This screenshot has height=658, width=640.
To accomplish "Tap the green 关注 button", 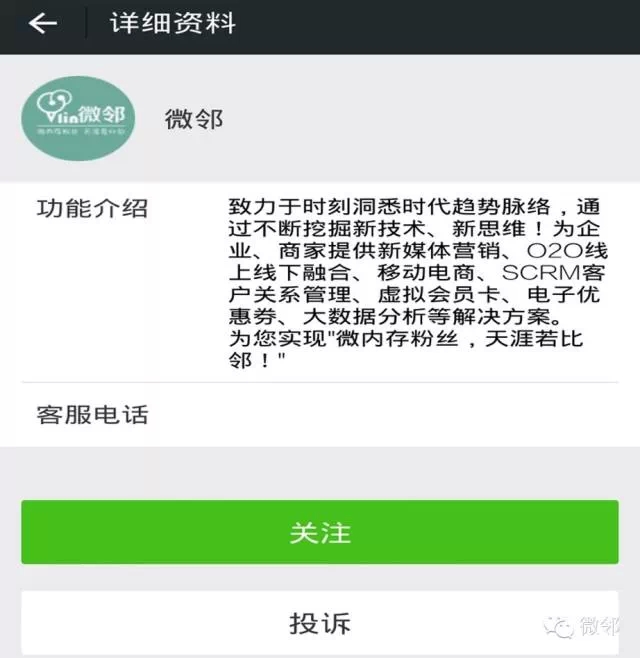I will (320, 532).
